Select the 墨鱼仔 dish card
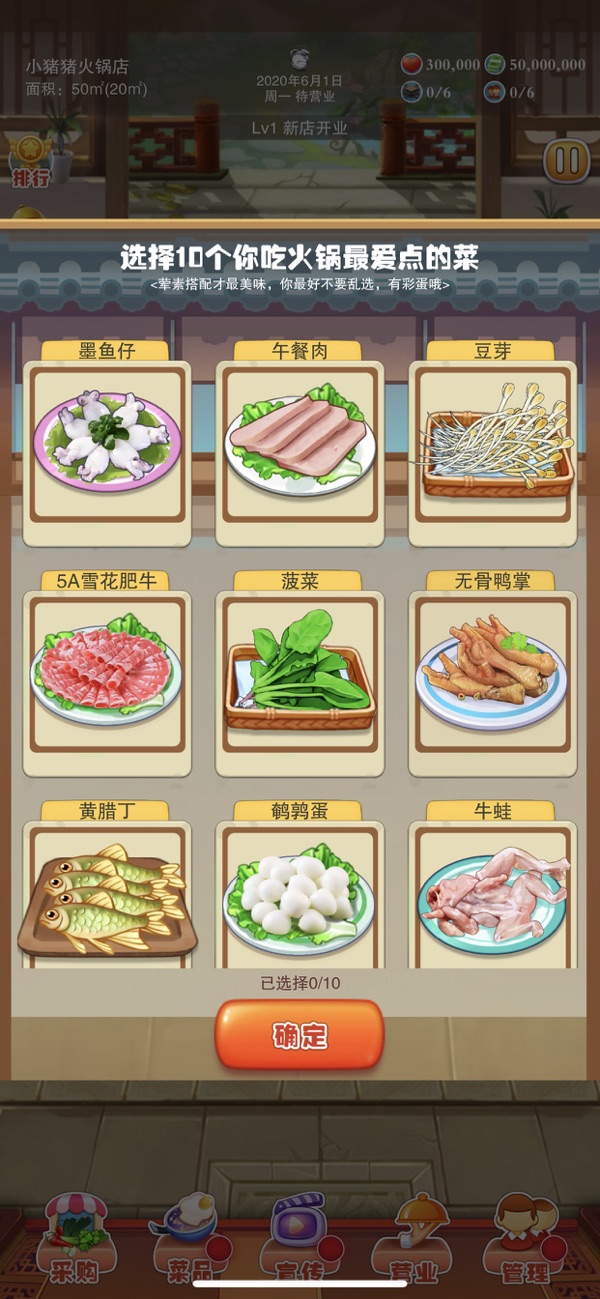 tap(107, 443)
